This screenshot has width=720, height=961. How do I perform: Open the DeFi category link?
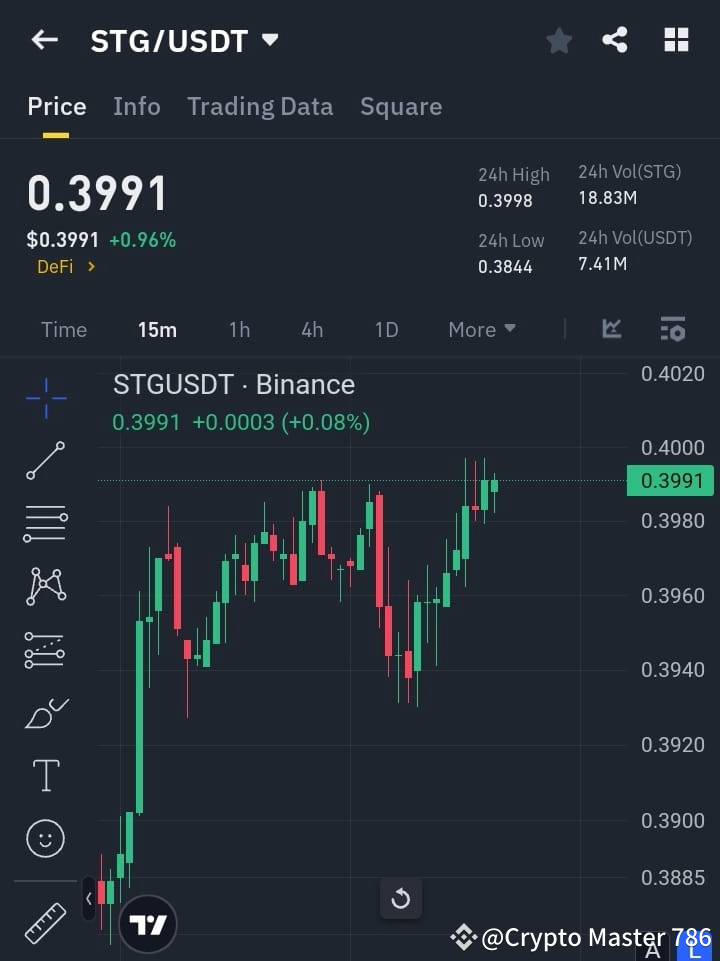tap(65, 267)
